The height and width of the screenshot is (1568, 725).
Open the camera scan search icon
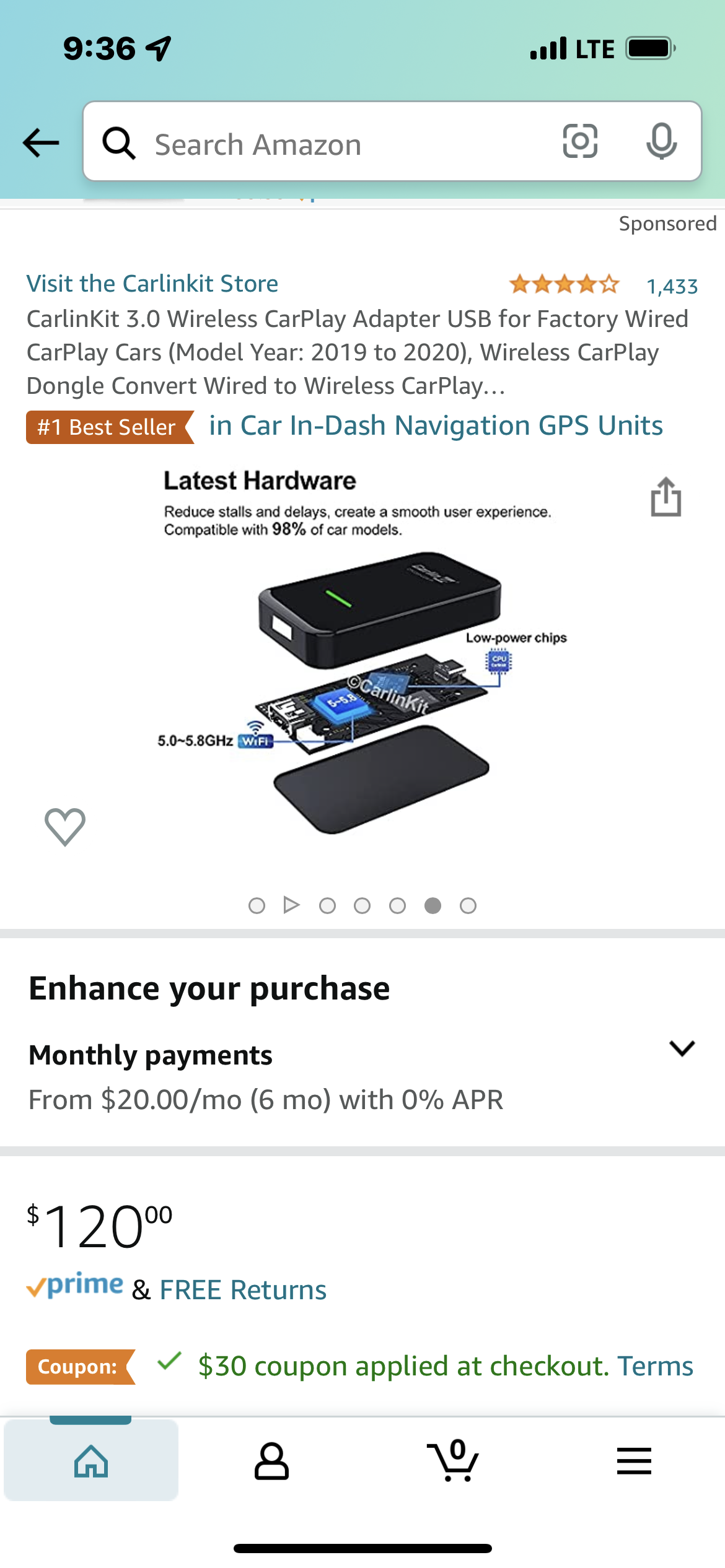580,141
